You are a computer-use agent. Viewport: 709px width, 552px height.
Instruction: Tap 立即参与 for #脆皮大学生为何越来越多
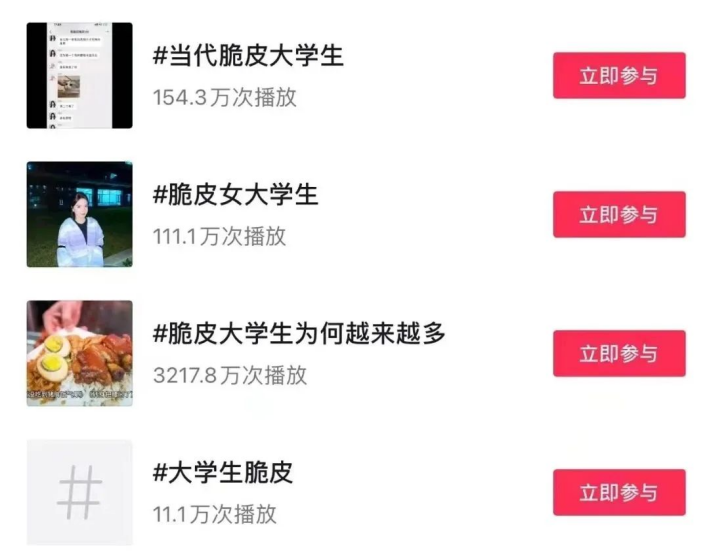tap(619, 354)
